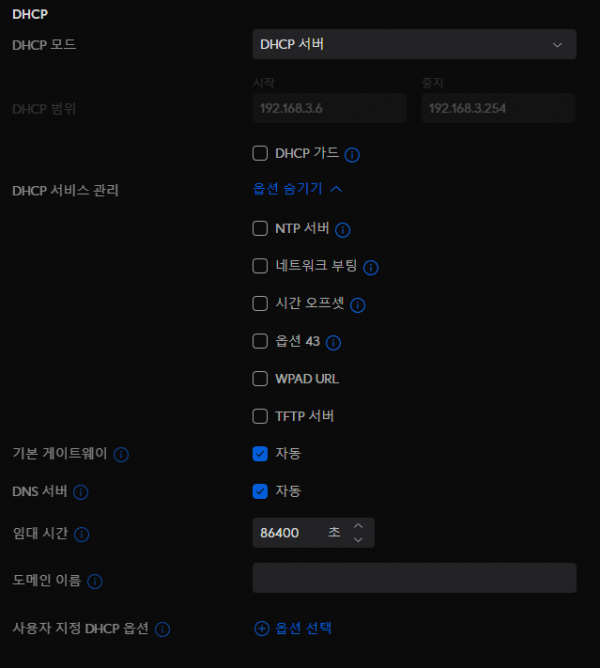Uncheck 자동 for 기본 게이트웨이
Image resolution: width=600 pixels, height=668 pixels.
[260, 453]
